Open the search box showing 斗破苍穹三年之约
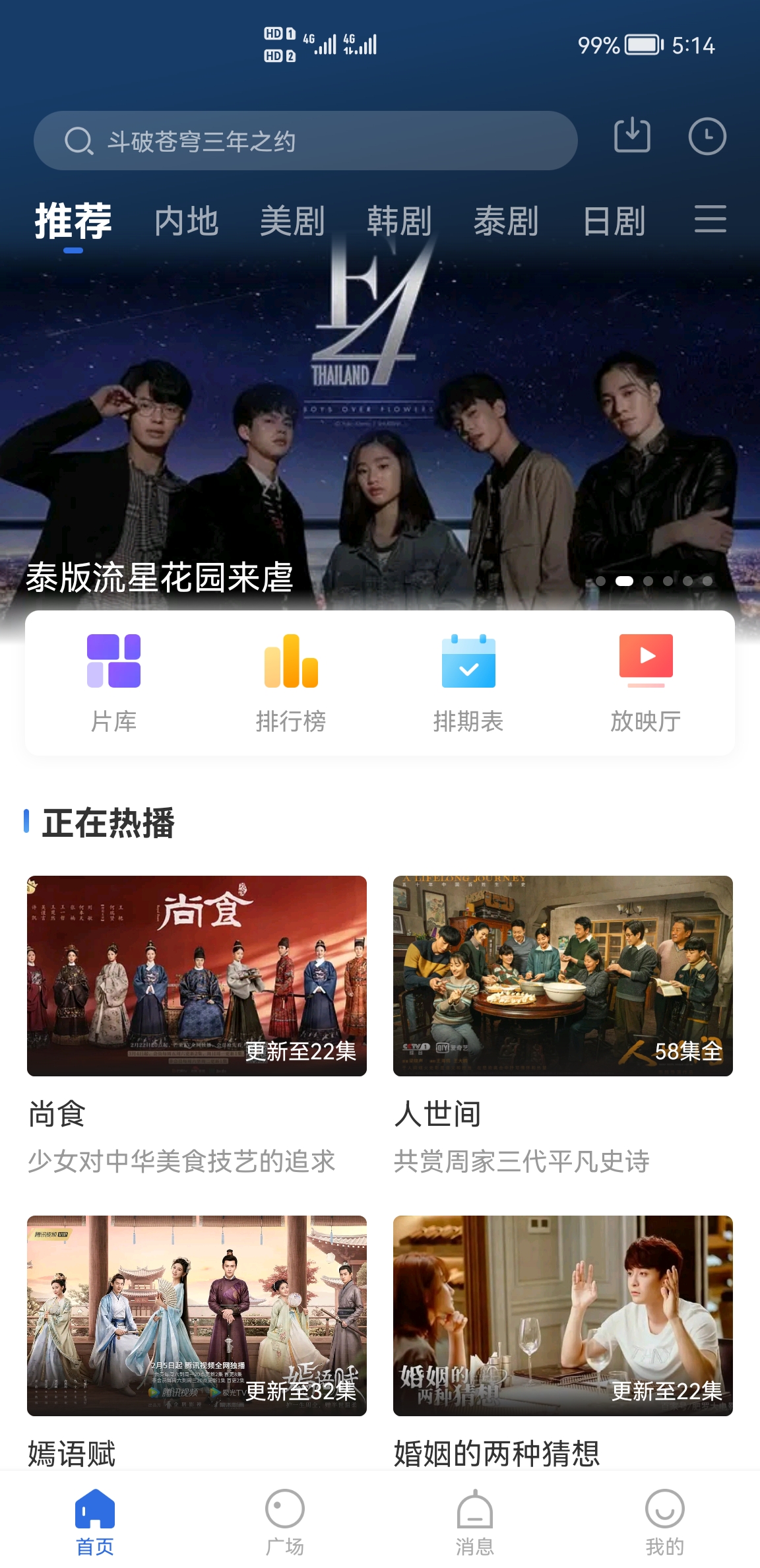Viewport: 760px width, 1568px height. 305,141
